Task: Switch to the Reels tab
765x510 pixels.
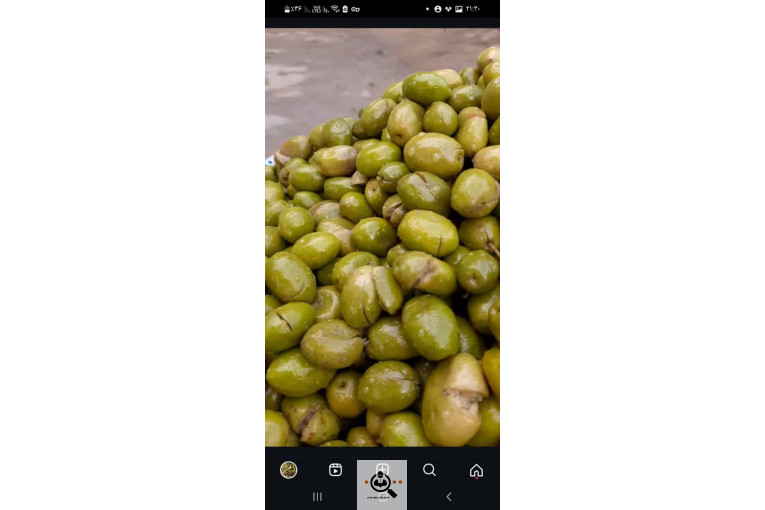Action: click(x=335, y=470)
